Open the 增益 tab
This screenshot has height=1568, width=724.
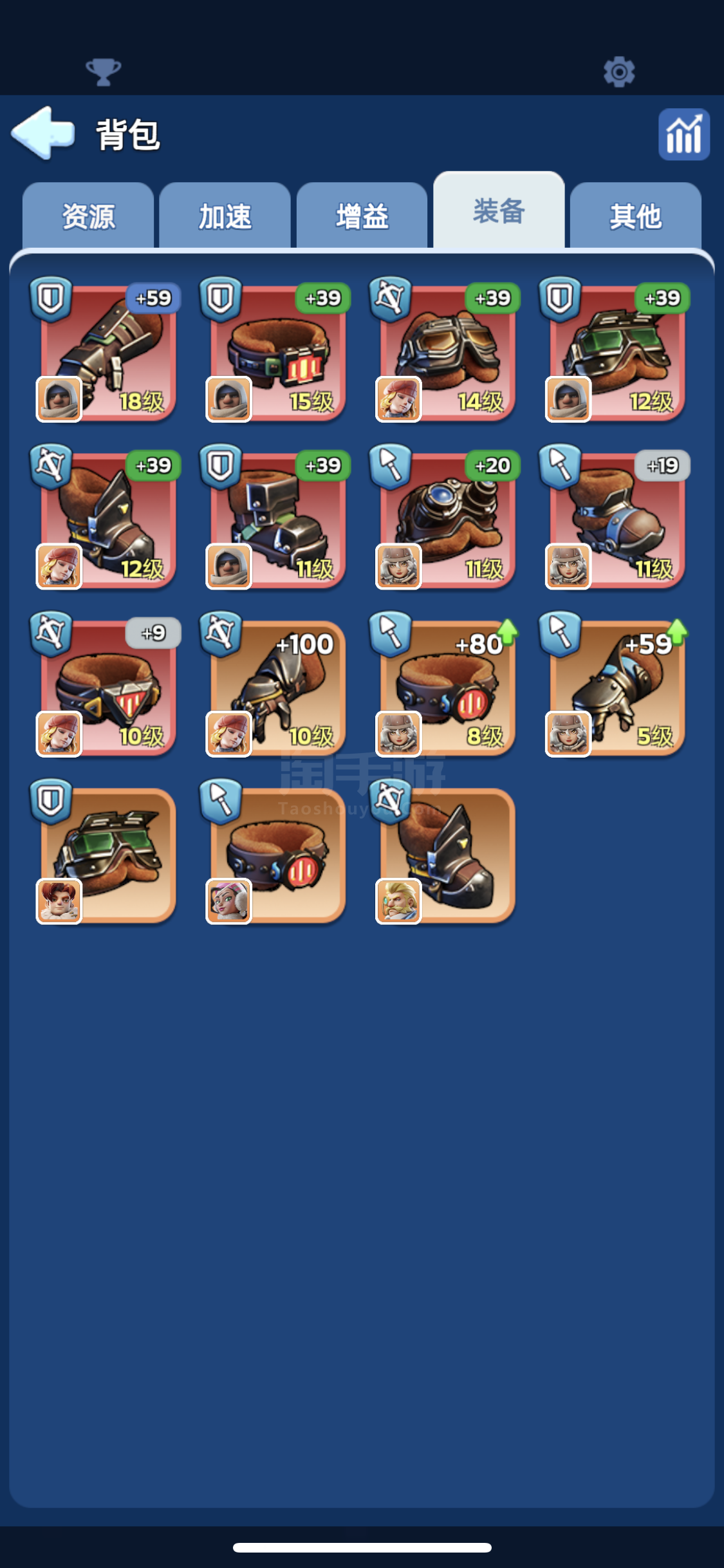point(362,216)
